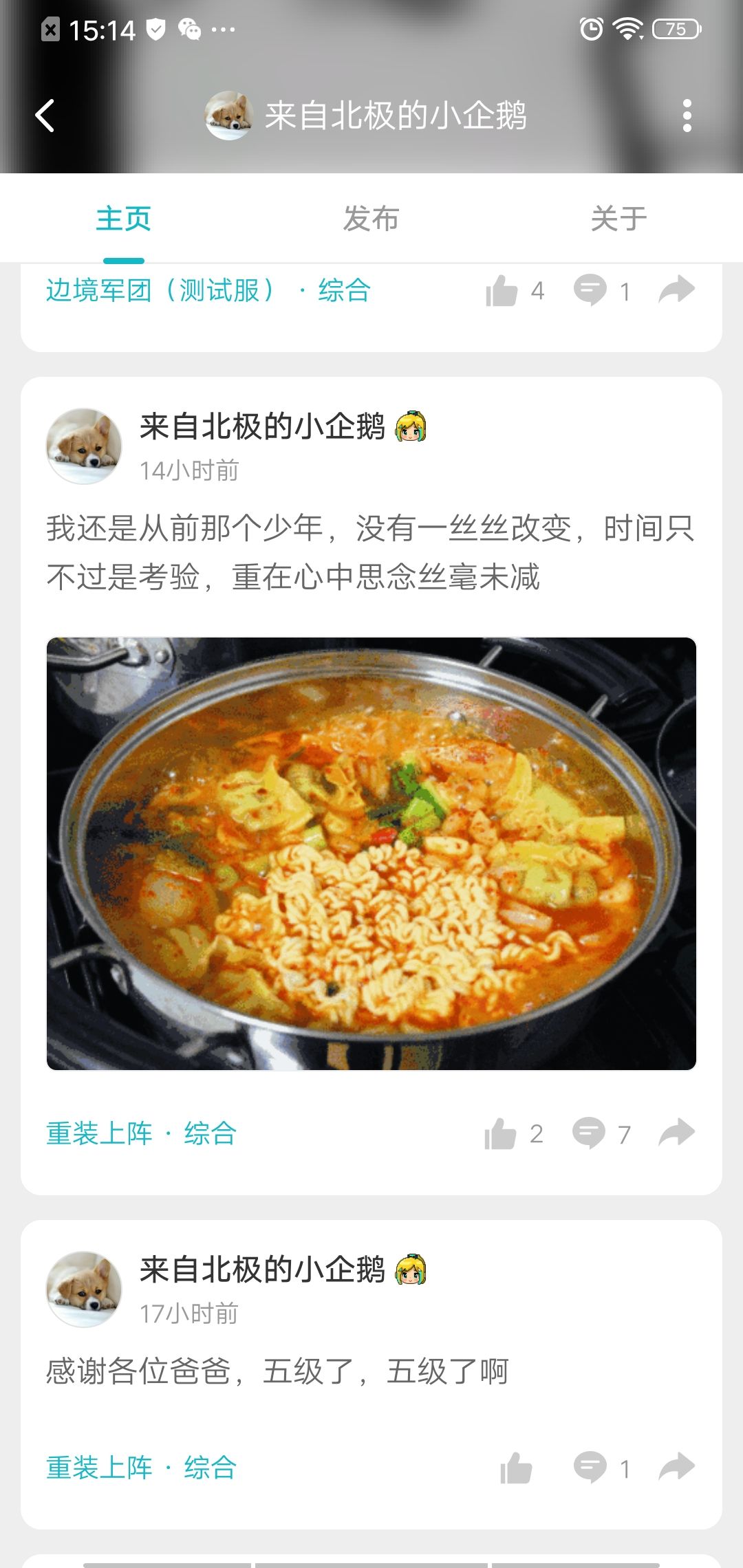743x1568 pixels.
Task: View the 7 comments on the 14小时前 post
Action: point(602,1133)
